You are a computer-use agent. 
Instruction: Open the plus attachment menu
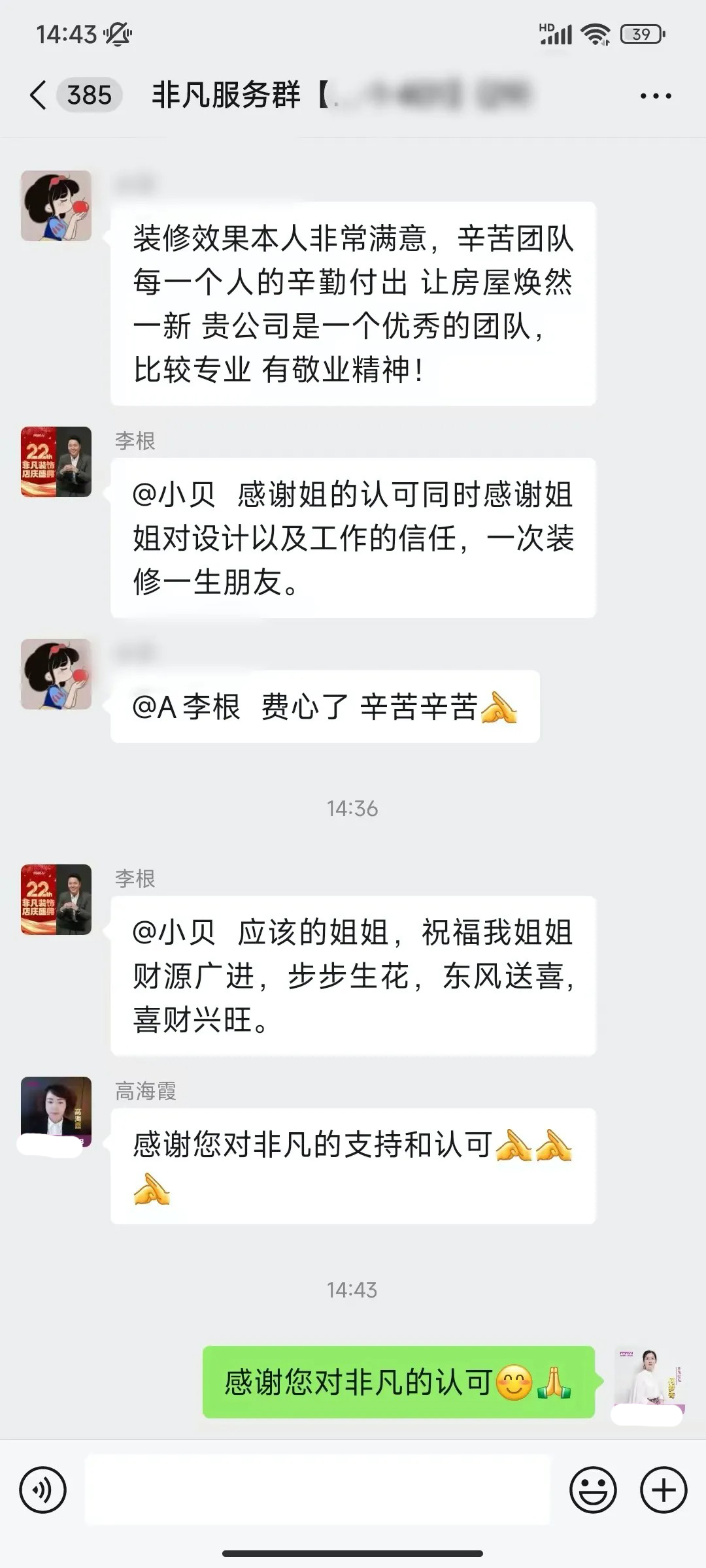(x=664, y=1490)
